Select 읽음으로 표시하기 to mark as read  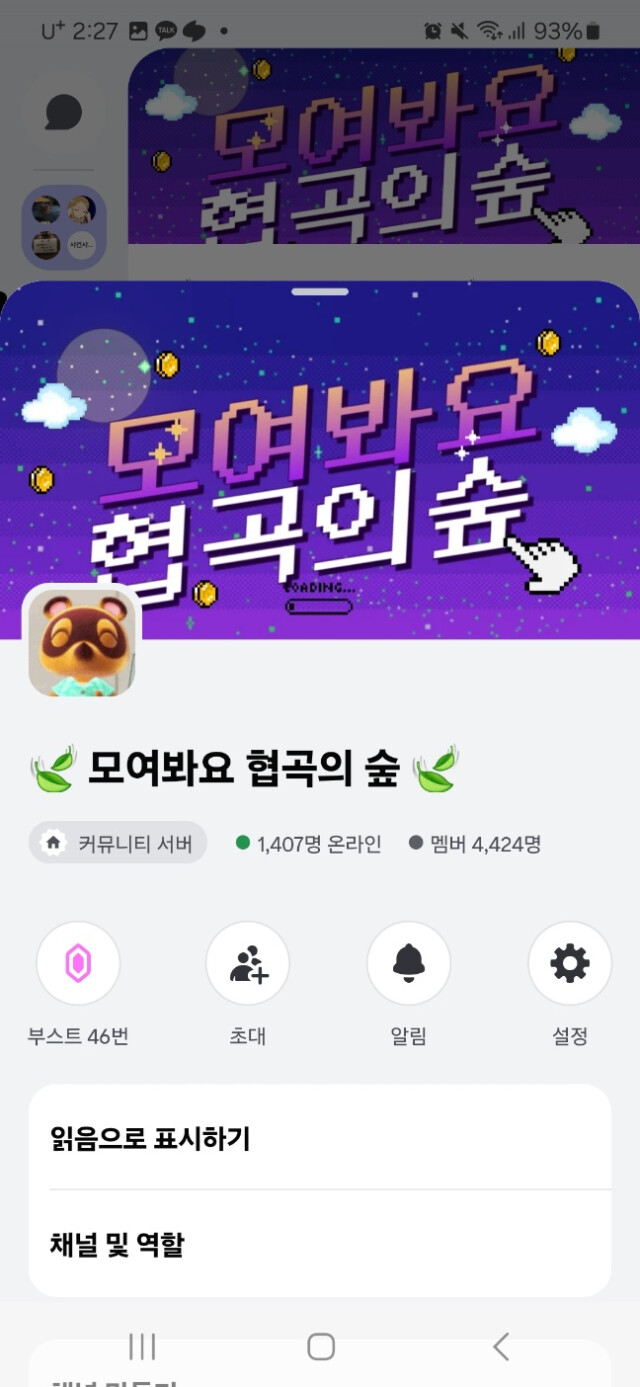click(x=320, y=1138)
